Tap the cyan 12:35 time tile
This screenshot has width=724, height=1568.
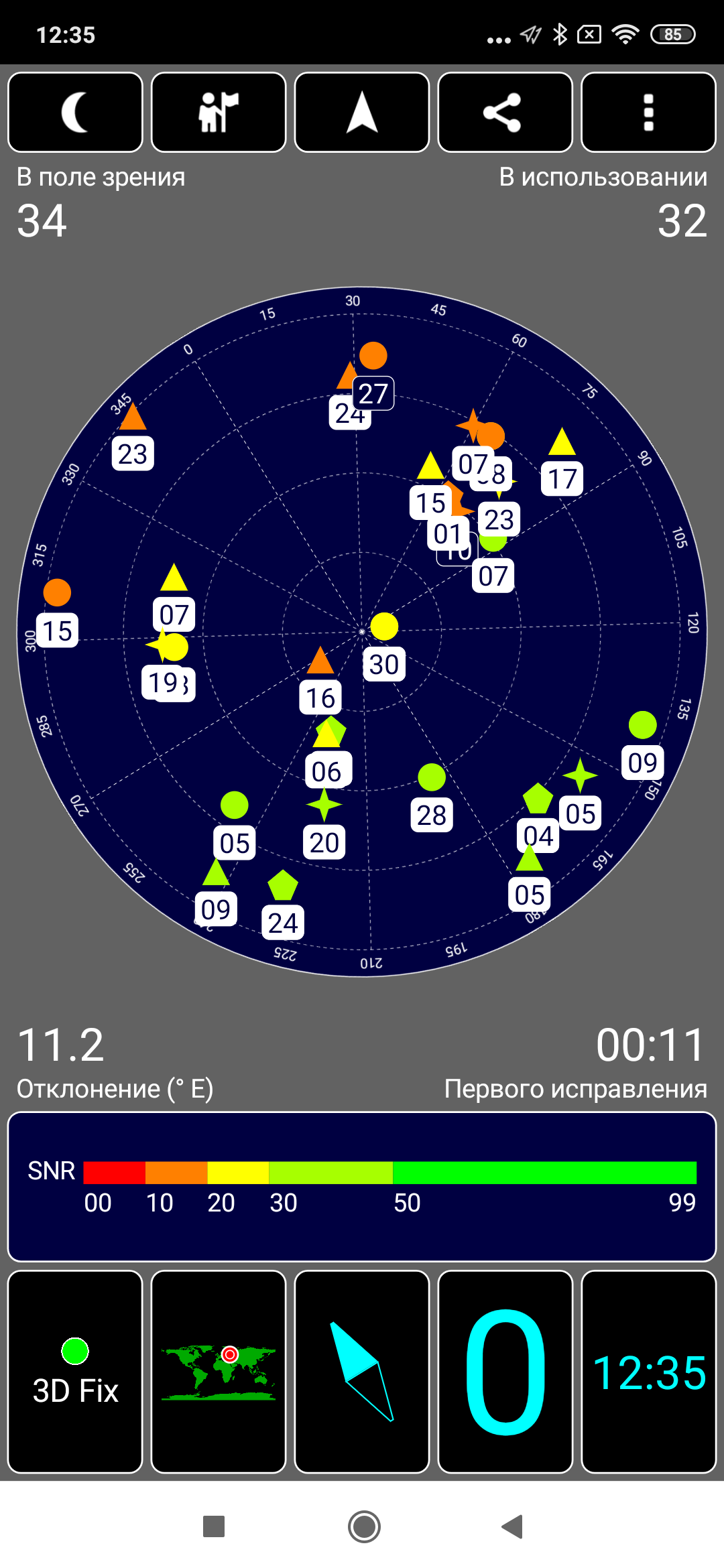coord(648,1372)
